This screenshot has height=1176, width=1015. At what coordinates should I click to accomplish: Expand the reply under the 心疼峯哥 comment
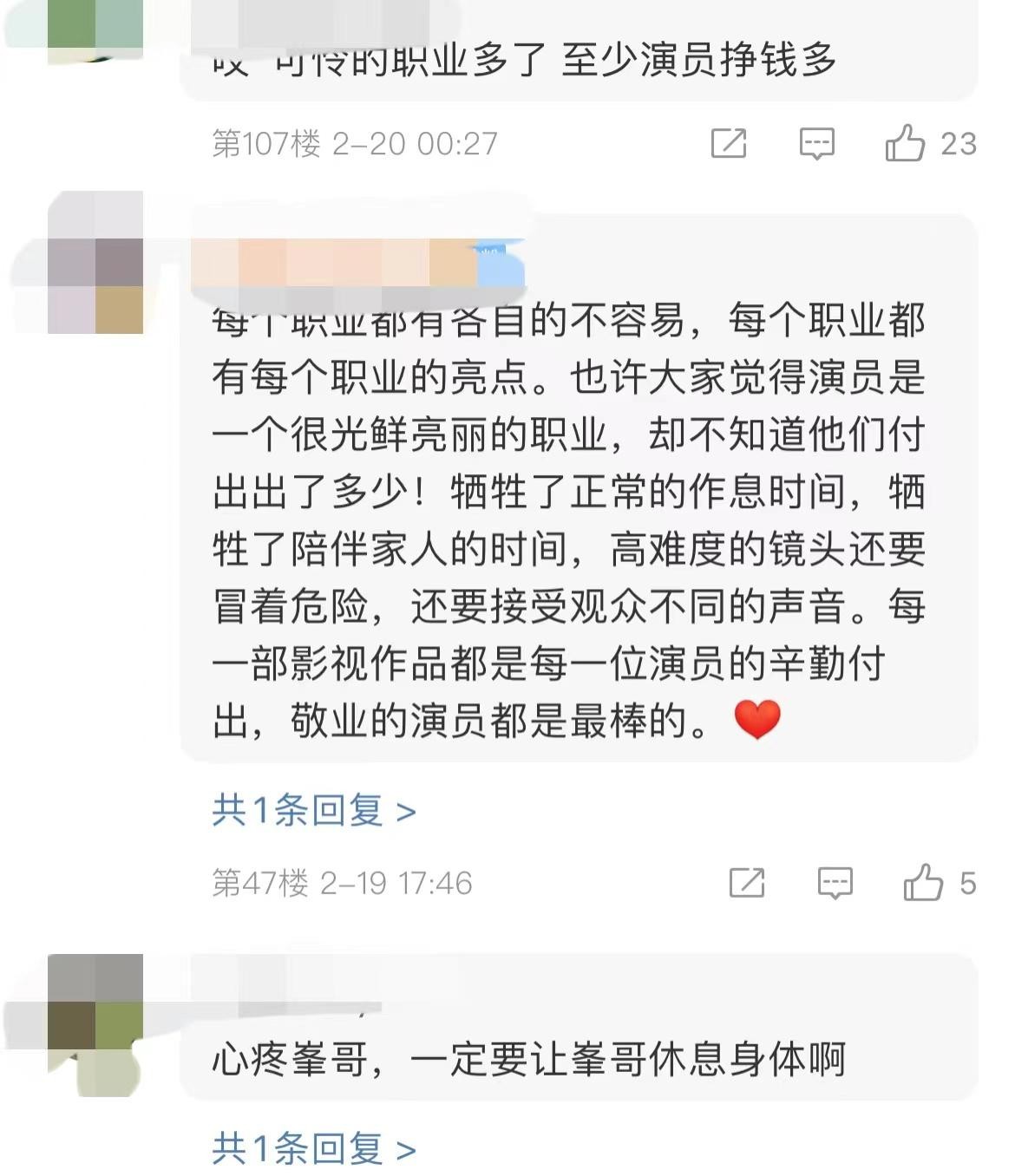tap(314, 1148)
